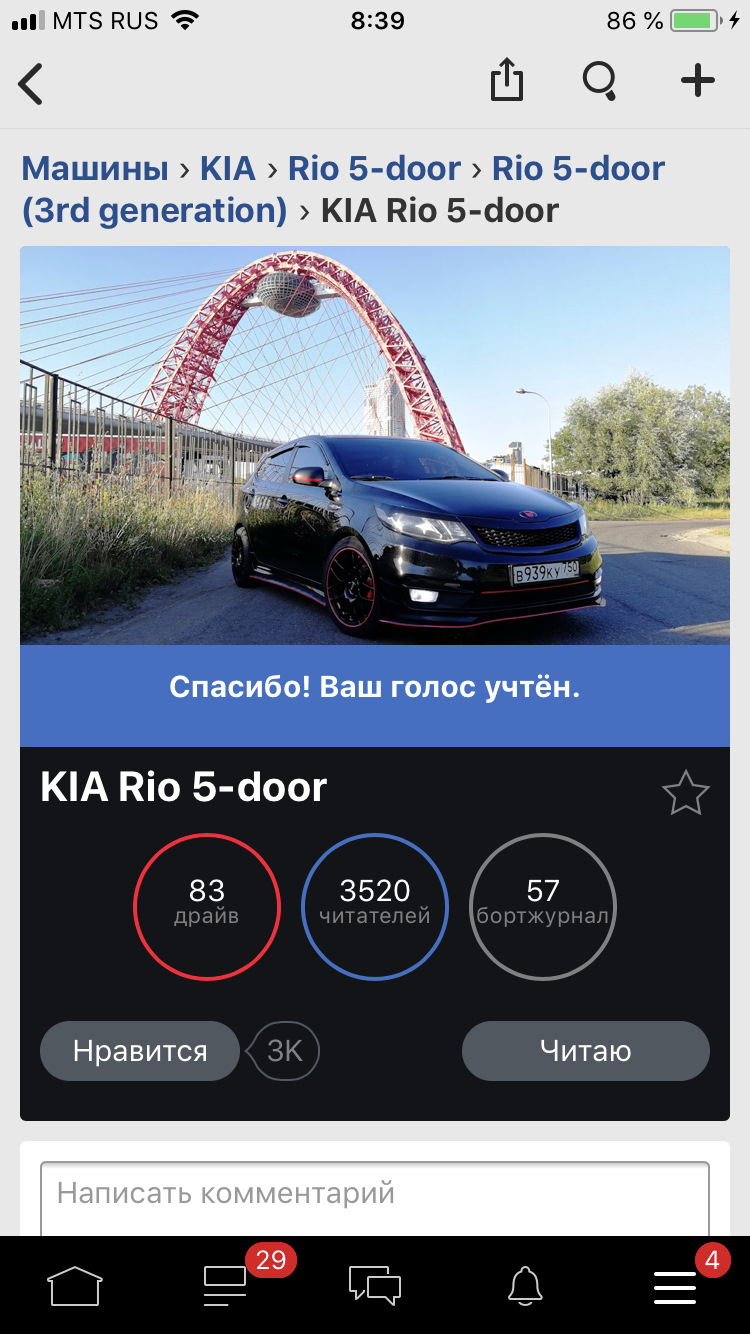The image size is (750, 1334).
Task: Open the notifications bell tab
Action: tap(526, 1285)
